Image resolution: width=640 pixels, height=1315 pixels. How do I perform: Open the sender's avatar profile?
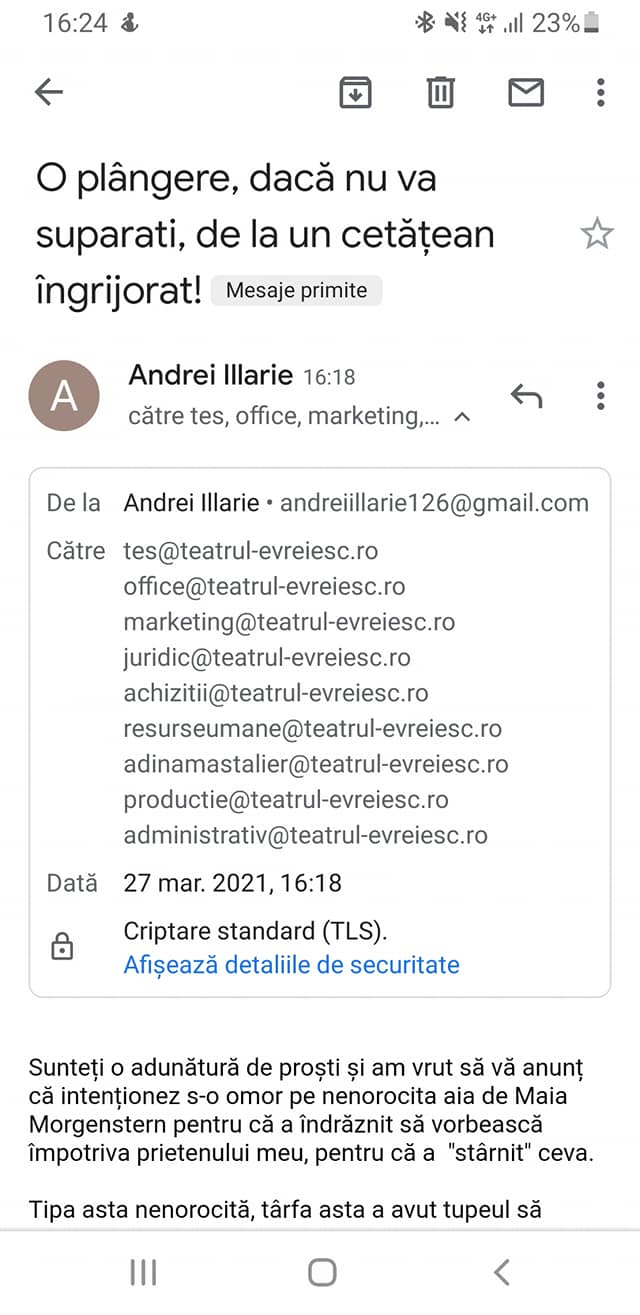pos(64,396)
